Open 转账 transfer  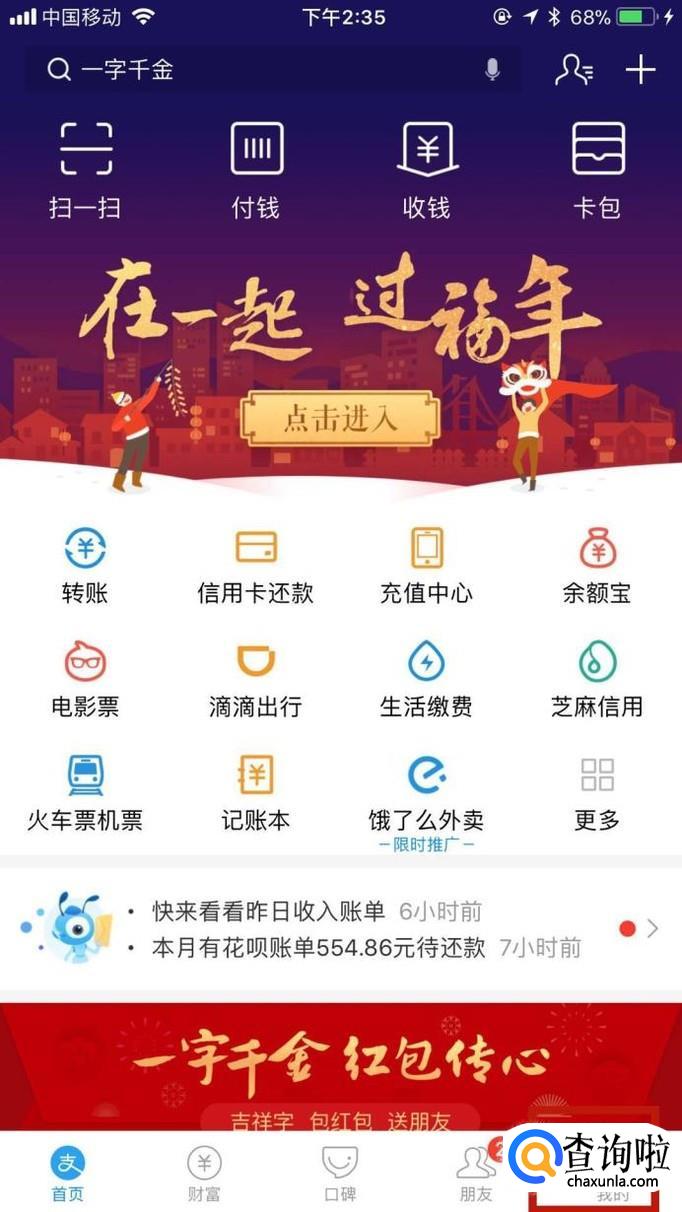pos(85,566)
